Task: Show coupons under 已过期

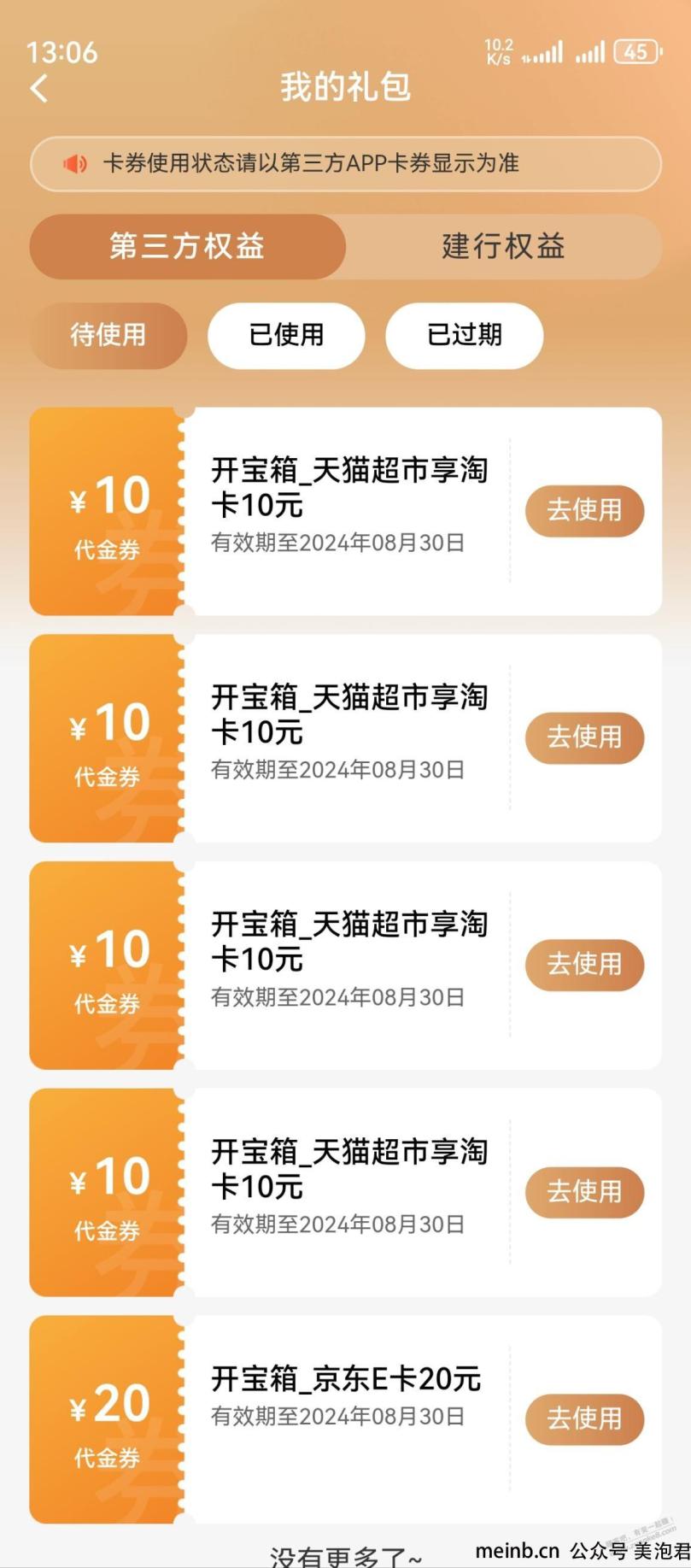Action: [464, 335]
